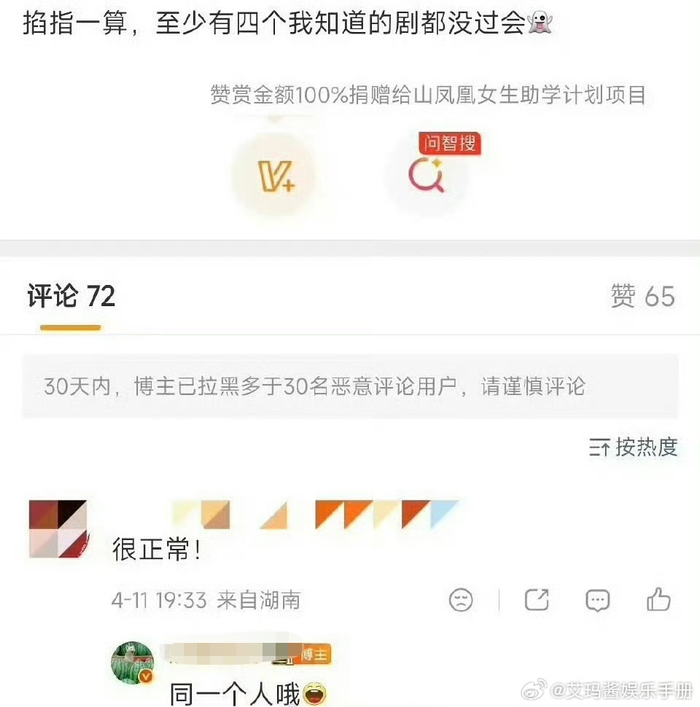Tap the 问智搜 search icon
700x707 pixels.
coord(427,176)
